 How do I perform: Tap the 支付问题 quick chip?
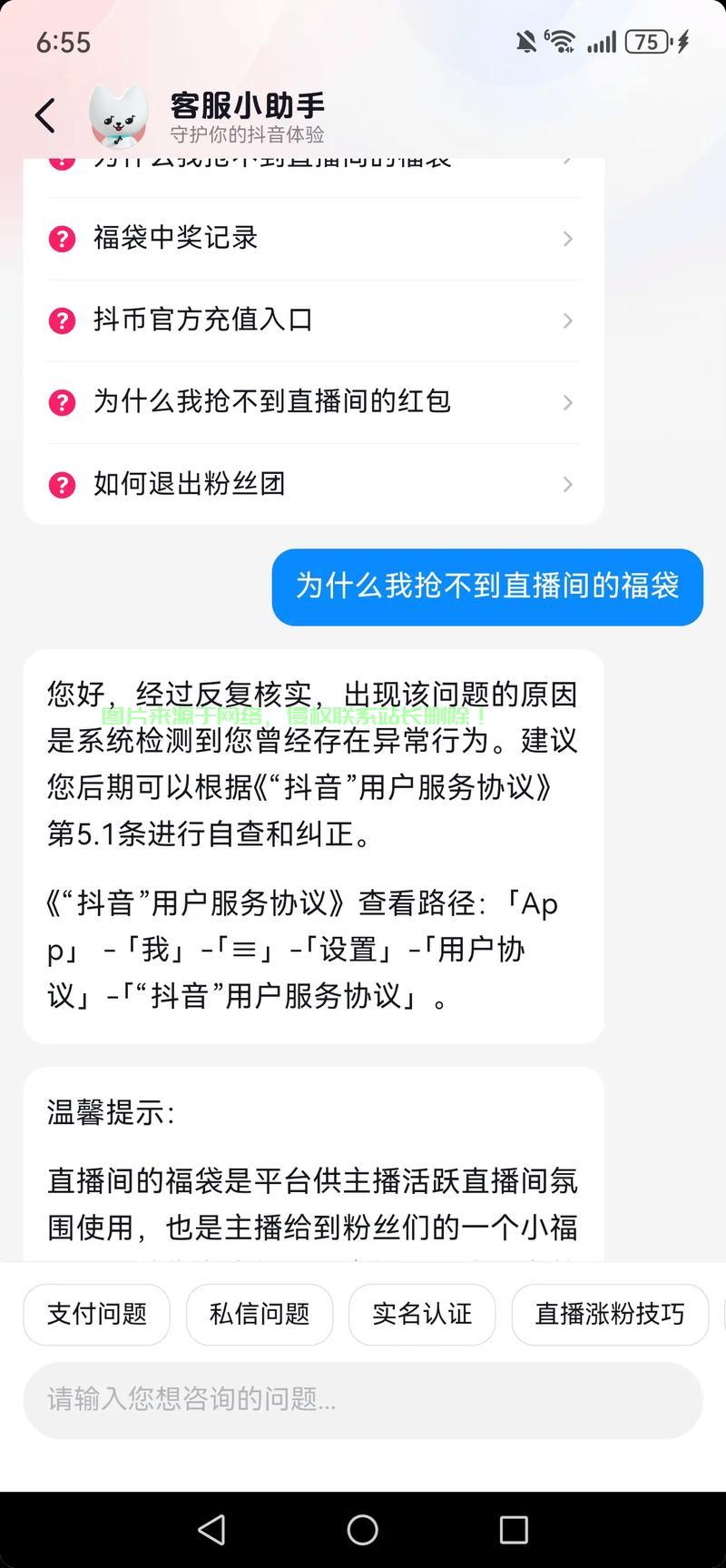pos(97,1314)
